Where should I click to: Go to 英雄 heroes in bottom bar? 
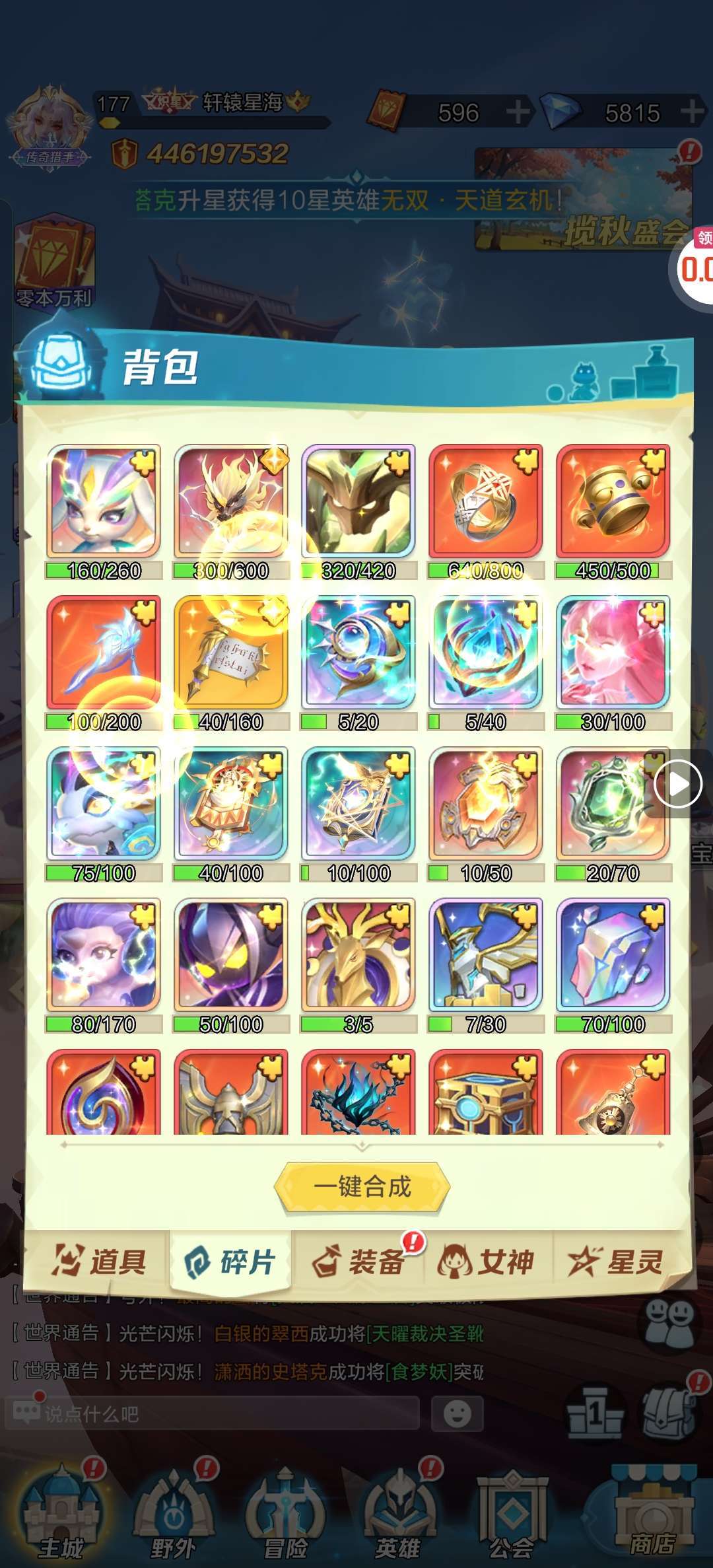[x=399, y=1514]
